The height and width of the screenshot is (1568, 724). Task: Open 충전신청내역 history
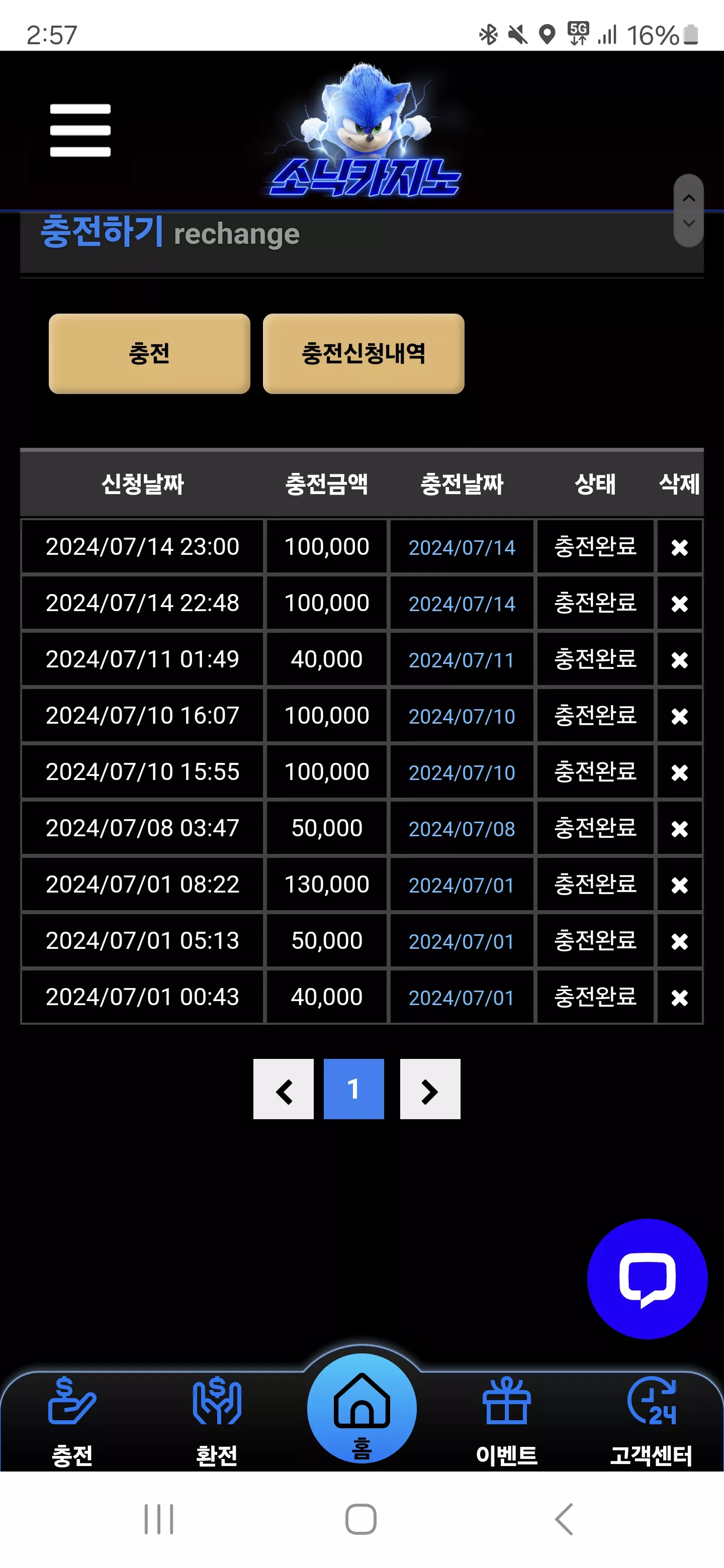click(364, 354)
